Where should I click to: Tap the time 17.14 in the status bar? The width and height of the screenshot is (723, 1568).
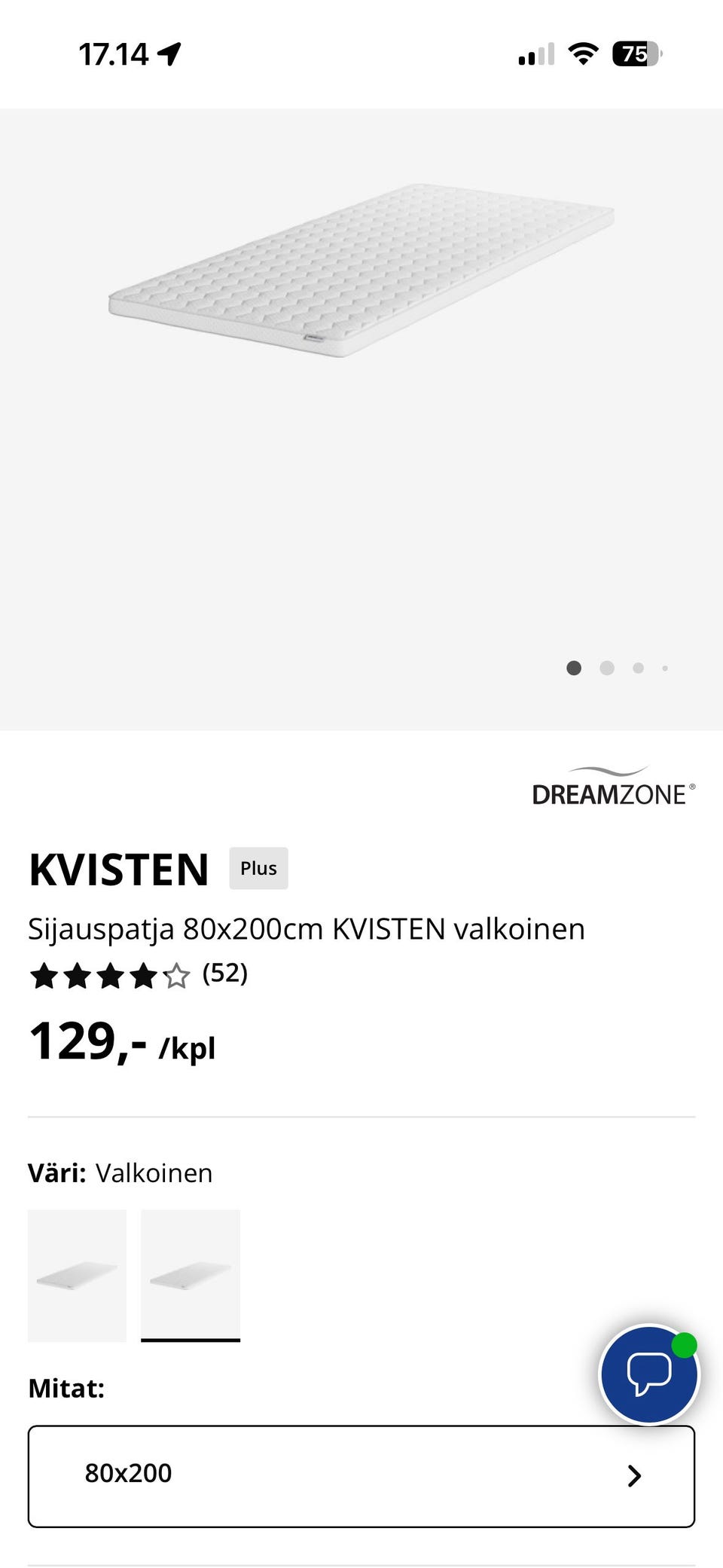click(114, 53)
